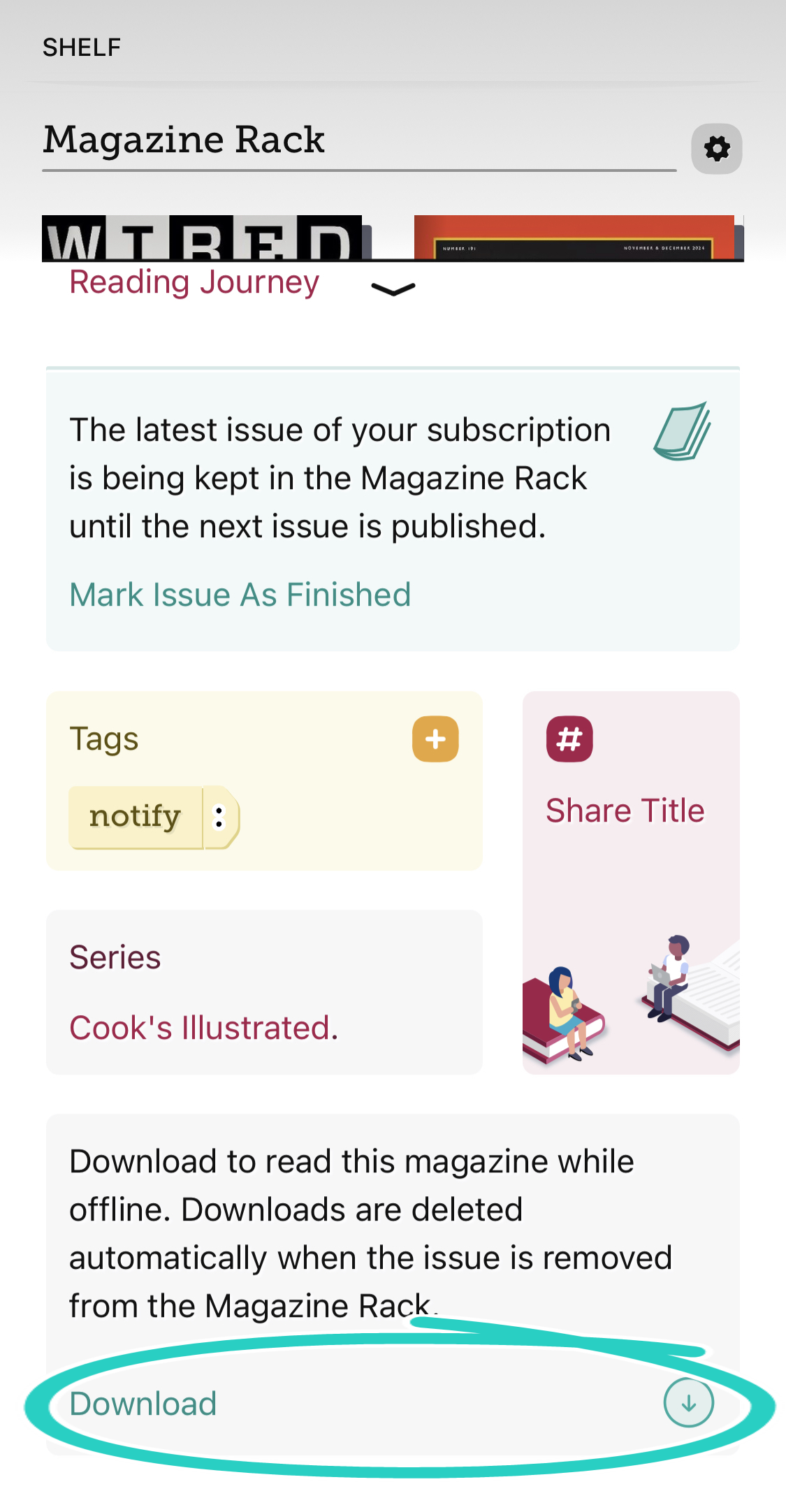This screenshot has height=1512, width=786.
Task: Mark Issue As Finished
Action: pos(240,595)
